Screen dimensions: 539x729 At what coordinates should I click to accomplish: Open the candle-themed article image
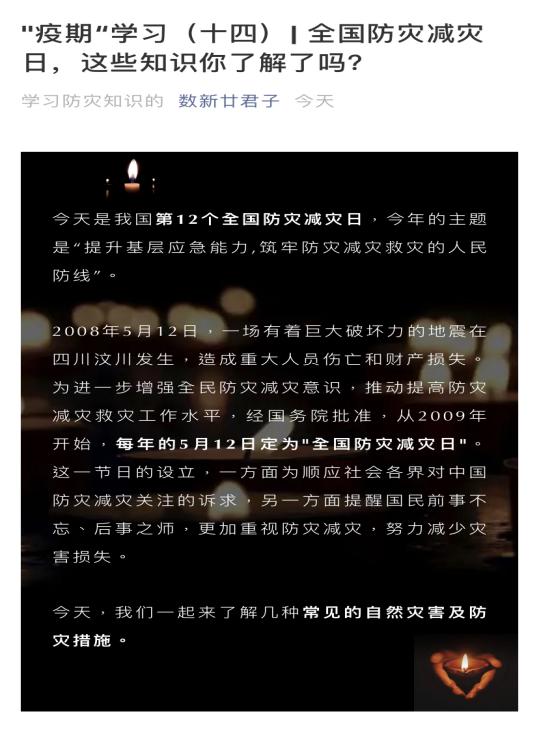tap(269, 431)
